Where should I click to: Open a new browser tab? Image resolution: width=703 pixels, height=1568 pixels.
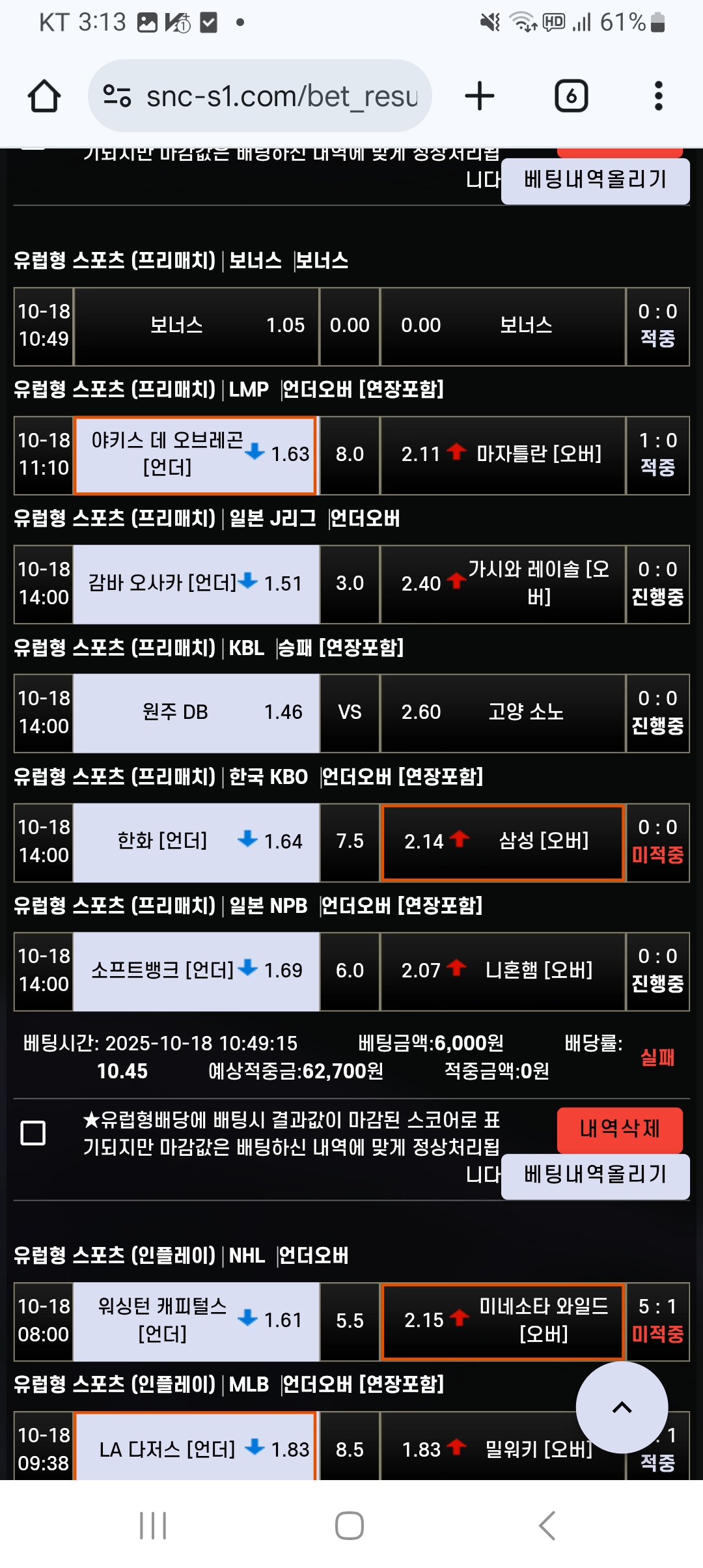(x=480, y=96)
